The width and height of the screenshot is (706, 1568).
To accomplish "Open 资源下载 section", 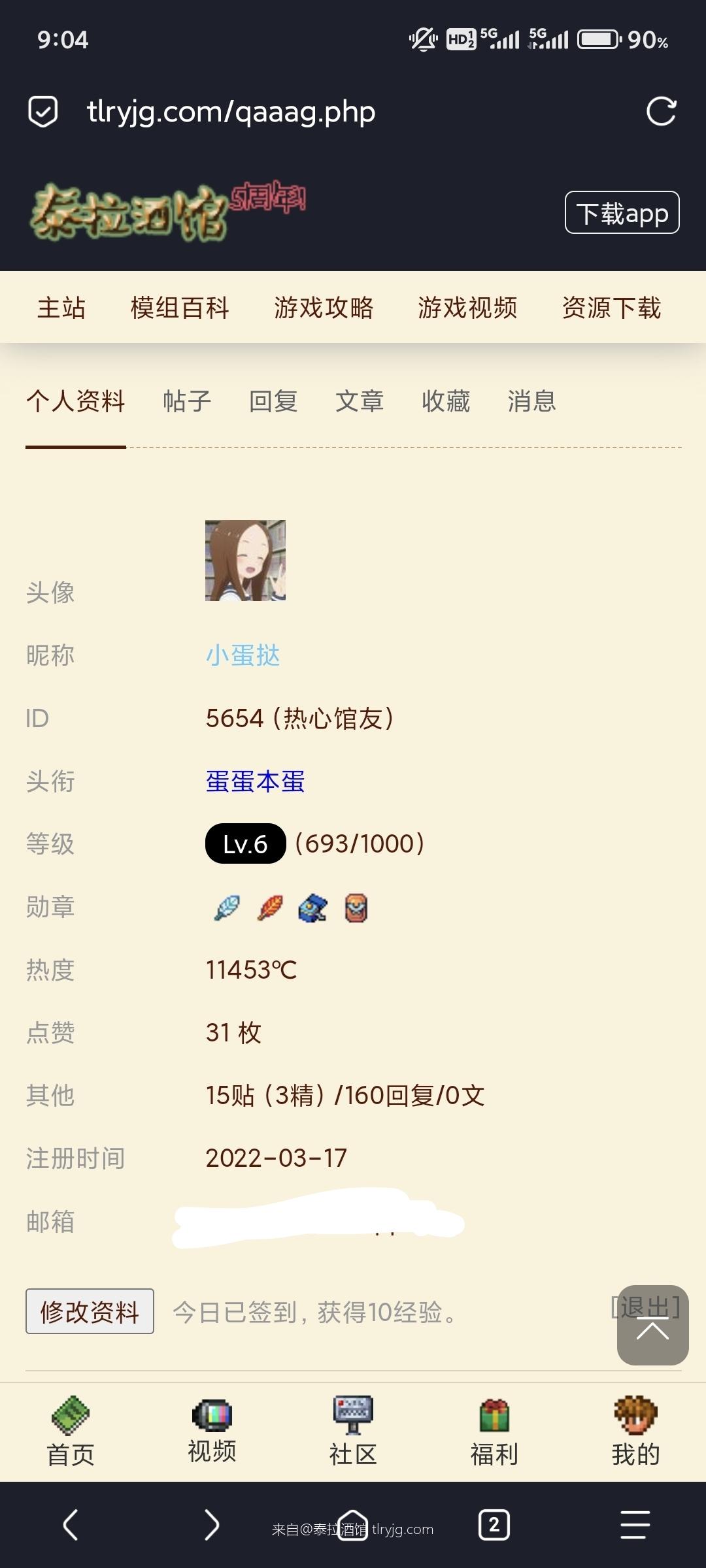I will pyautogui.click(x=611, y=308).
